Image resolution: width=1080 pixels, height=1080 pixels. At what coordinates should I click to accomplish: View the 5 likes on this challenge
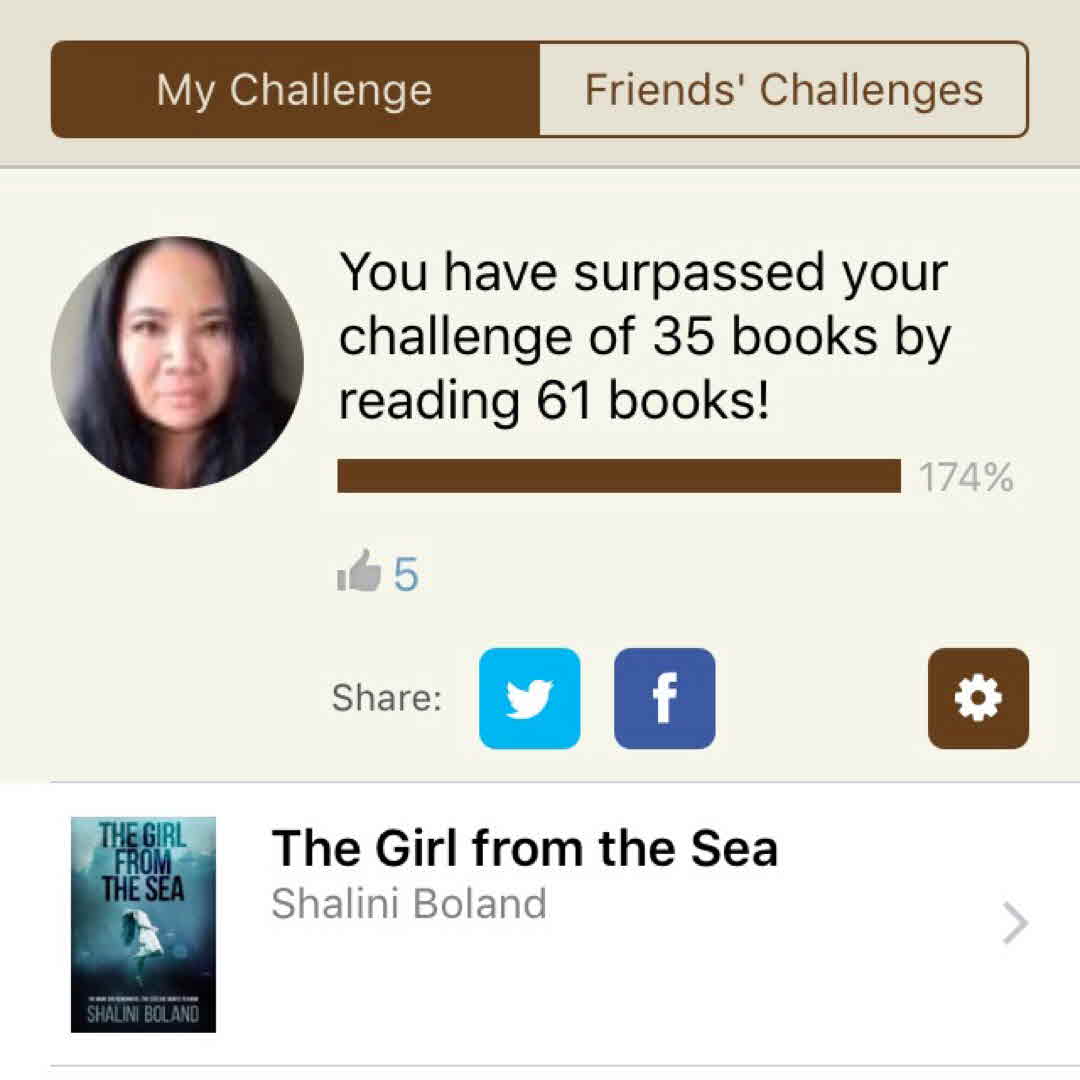coord(379,574)
